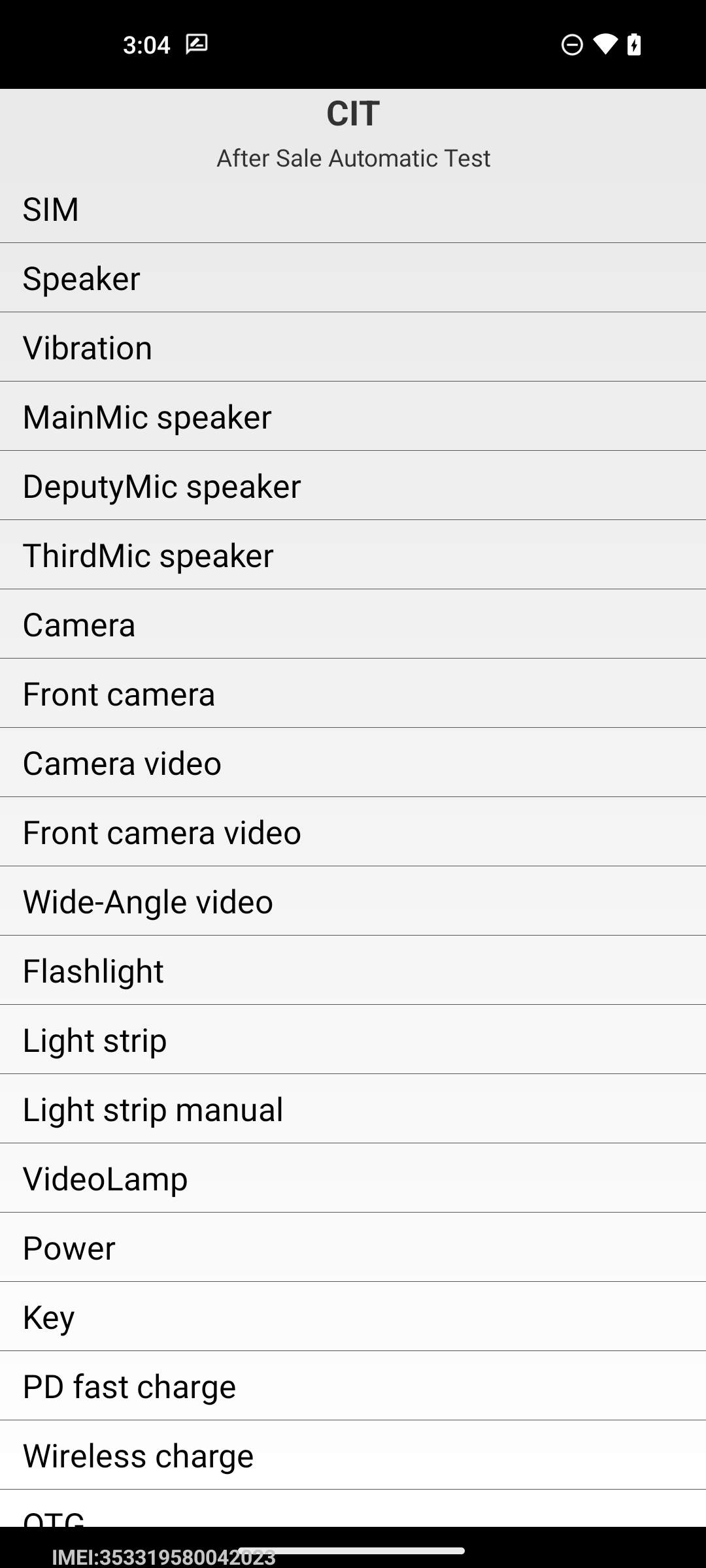Start the Flashlight test
Image resolution: width=706 pixels, height=1568 pixels.
tap(353, 971)
